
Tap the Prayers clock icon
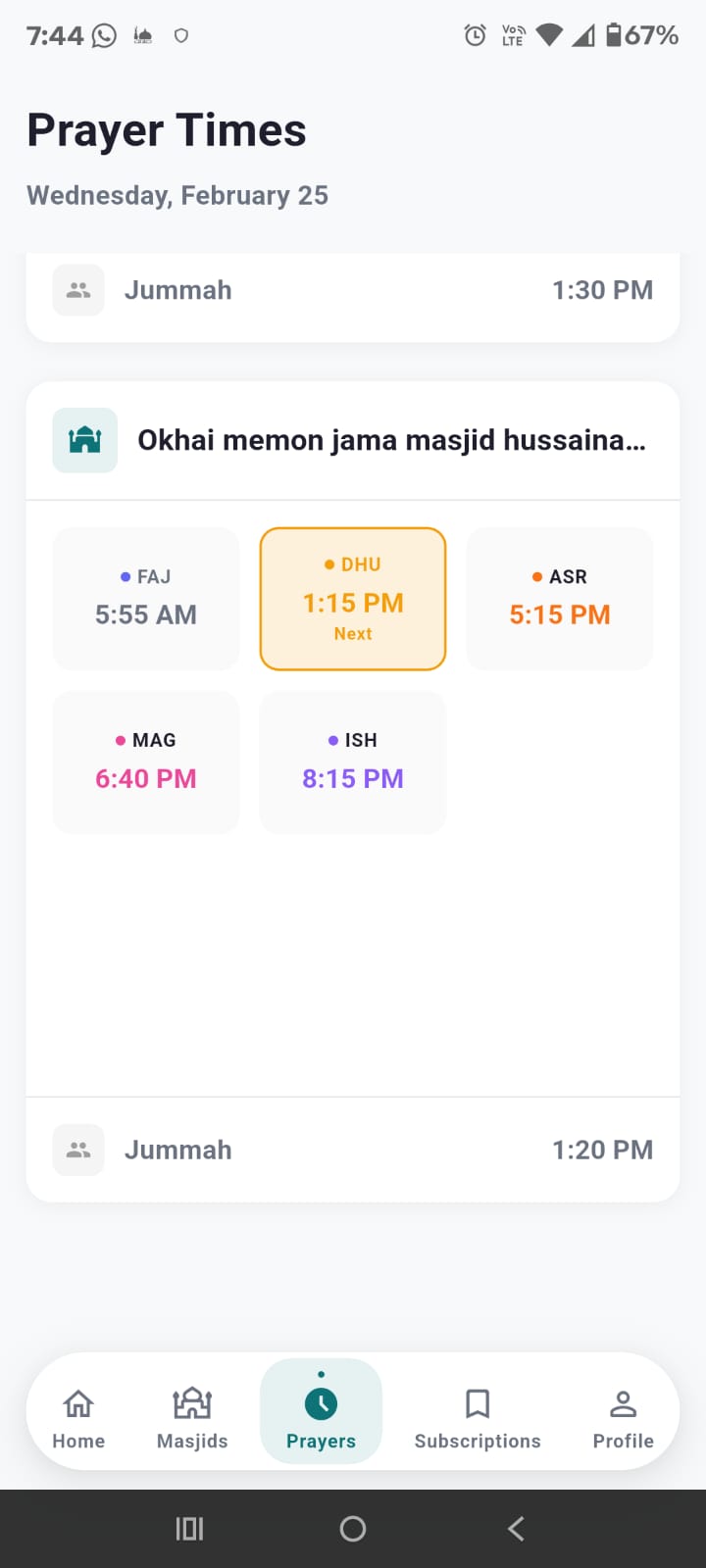(321, 1402)
